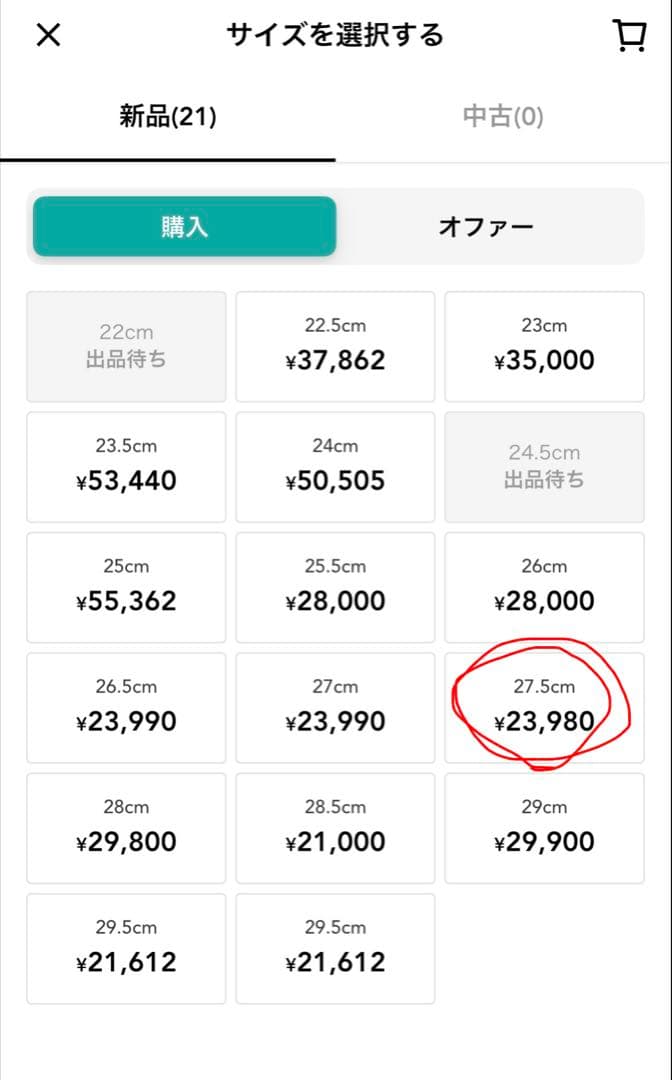Choose size 22.5cm for ¥37,862
The width and height of the screenshot is (672, 1080).
click(x=335, y=346)
